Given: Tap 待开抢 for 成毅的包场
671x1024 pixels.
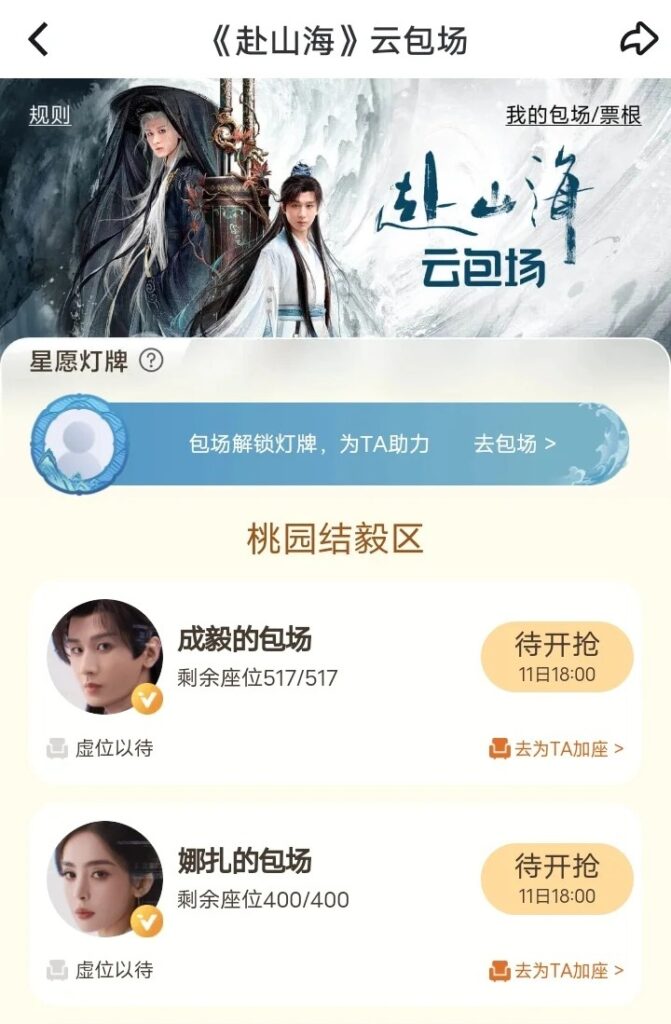Looking at the screenshot, I should click(x=556, y=656).
